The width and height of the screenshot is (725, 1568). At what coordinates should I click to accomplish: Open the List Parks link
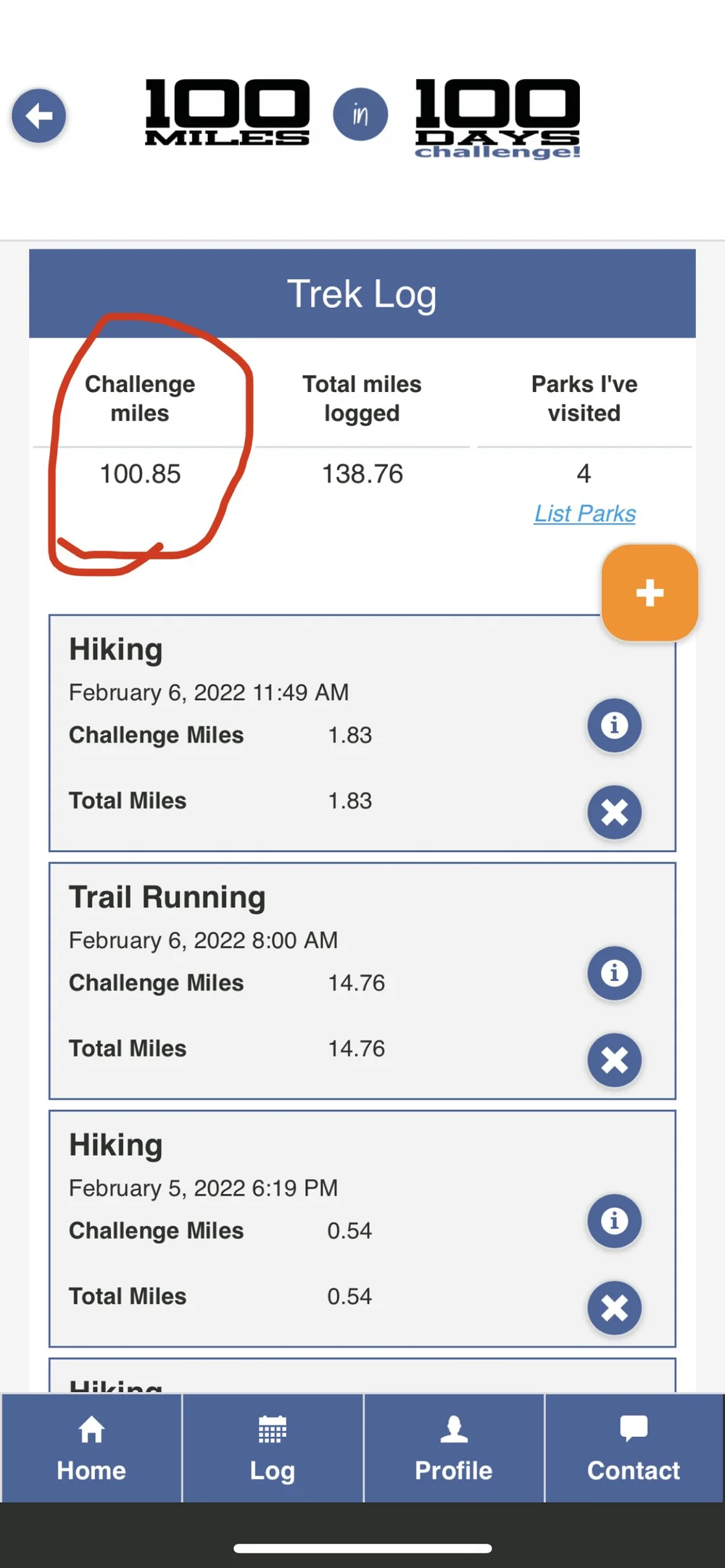(x=584, y=514)
